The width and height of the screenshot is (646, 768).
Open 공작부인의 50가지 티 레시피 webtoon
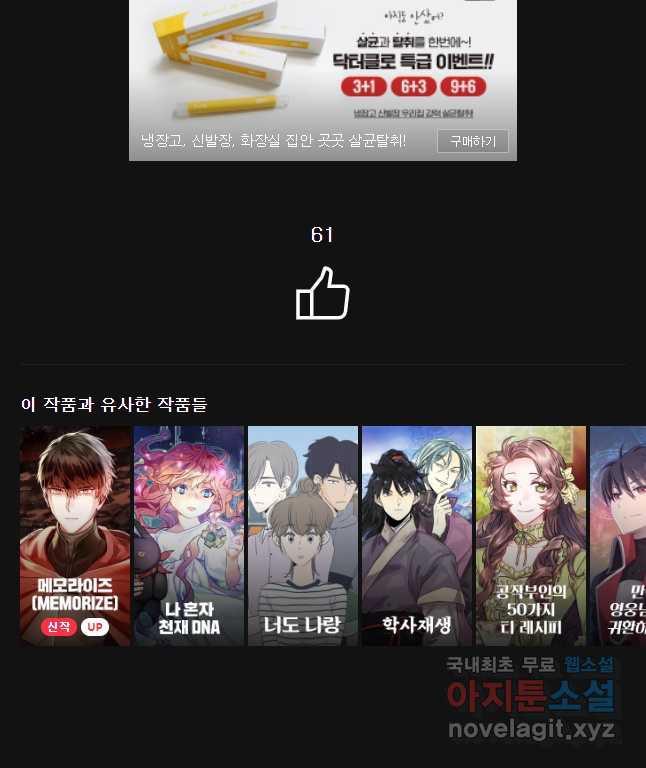pos(531,535)
